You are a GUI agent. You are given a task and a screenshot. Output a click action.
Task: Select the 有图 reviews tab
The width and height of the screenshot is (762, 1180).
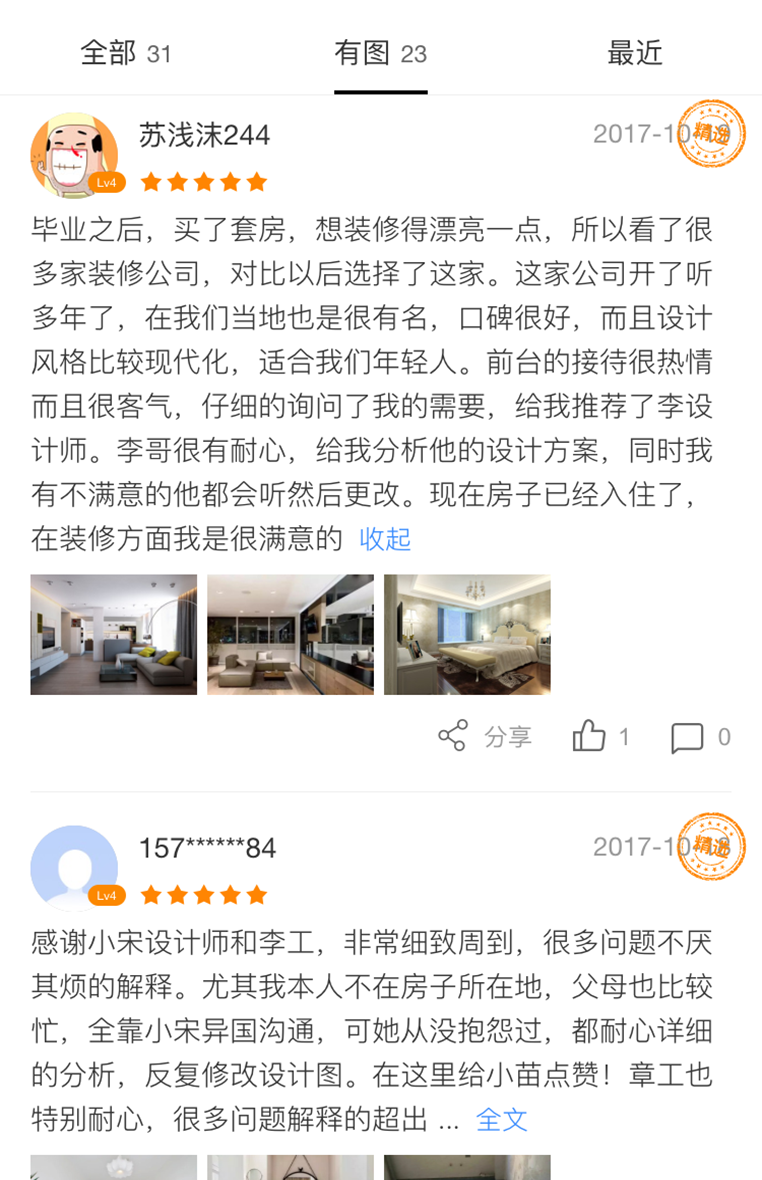380,53
